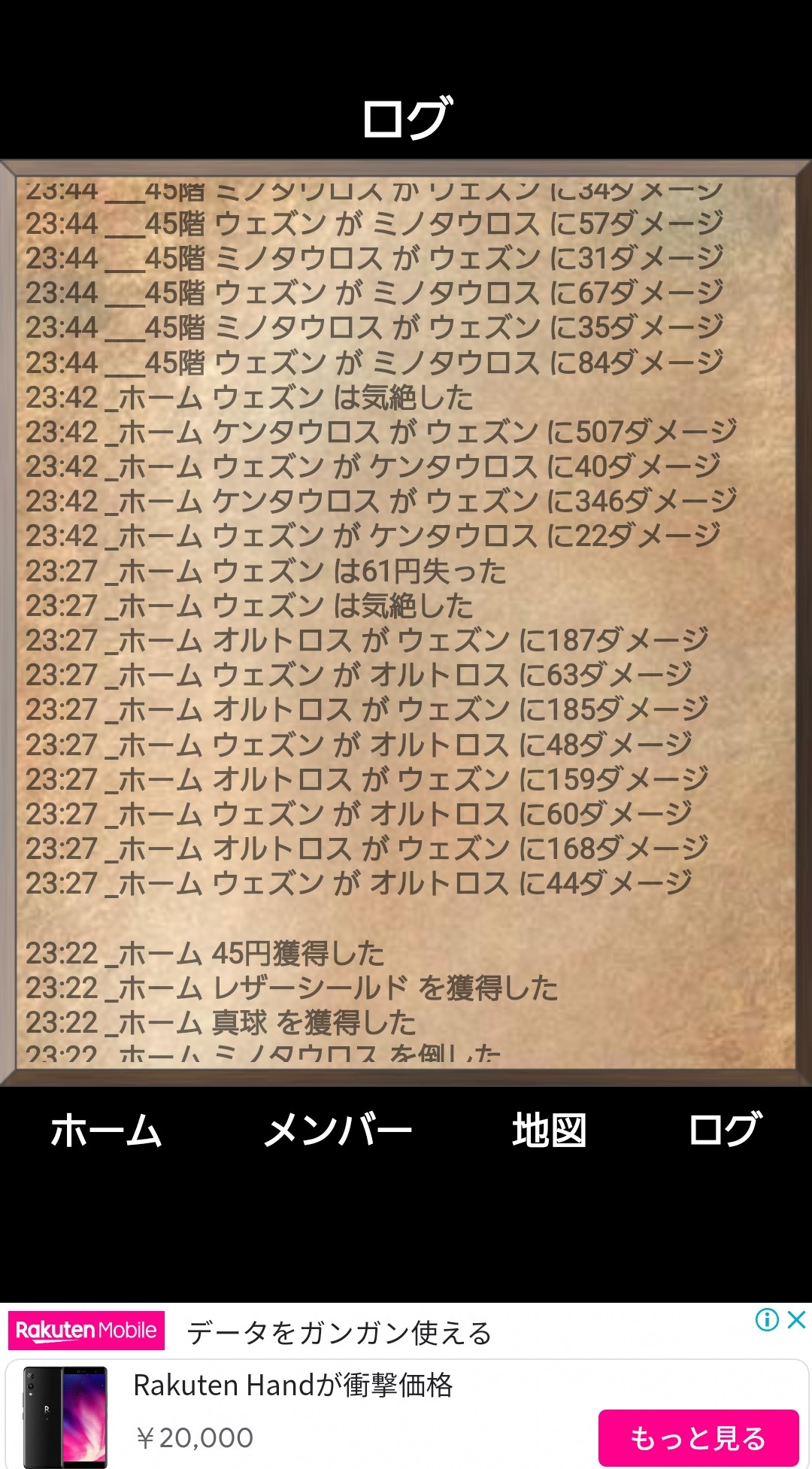Switch to the ホーム tab
Viewport: 812px width, 1469px height.
(x=106, y=1131)
